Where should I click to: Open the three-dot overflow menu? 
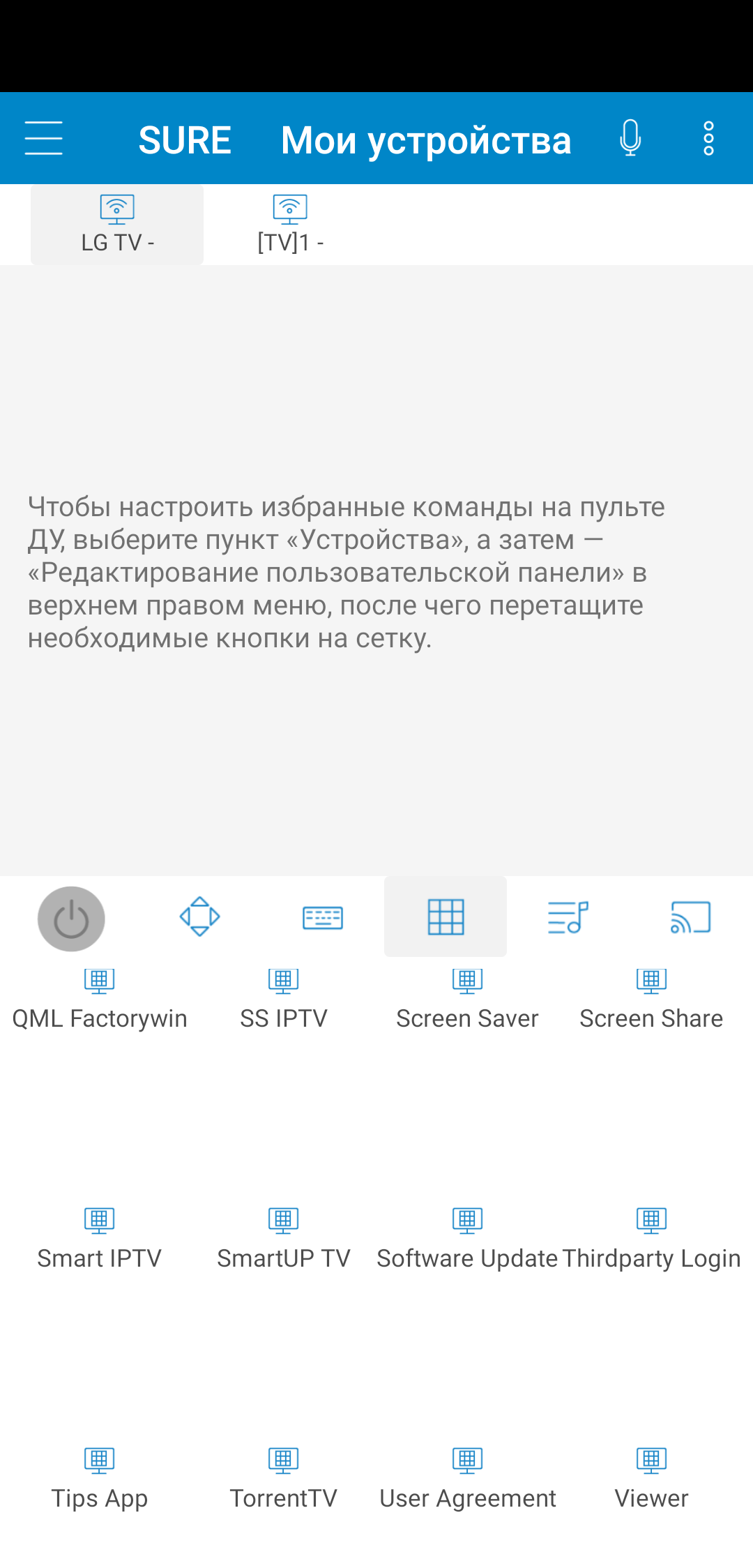708,138
